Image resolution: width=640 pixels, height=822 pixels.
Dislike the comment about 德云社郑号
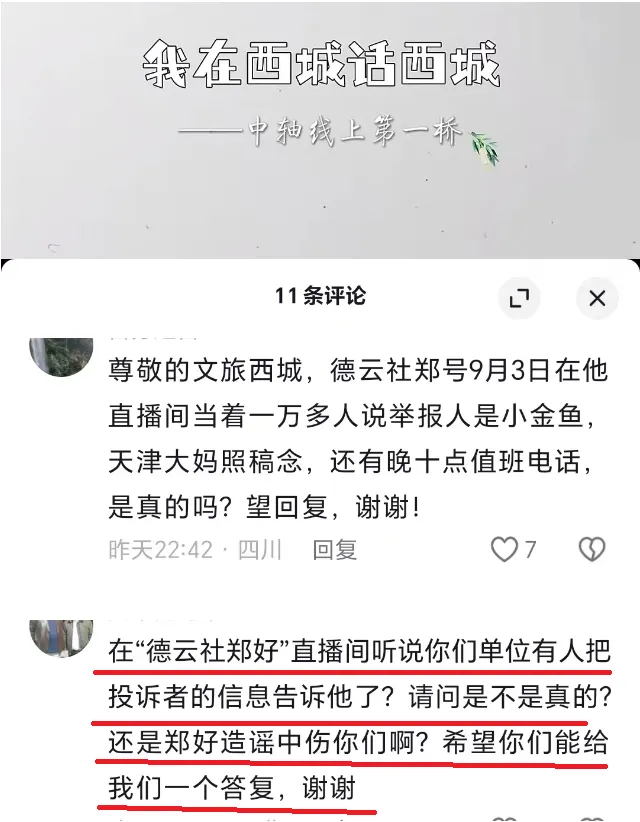pos(592,549)
